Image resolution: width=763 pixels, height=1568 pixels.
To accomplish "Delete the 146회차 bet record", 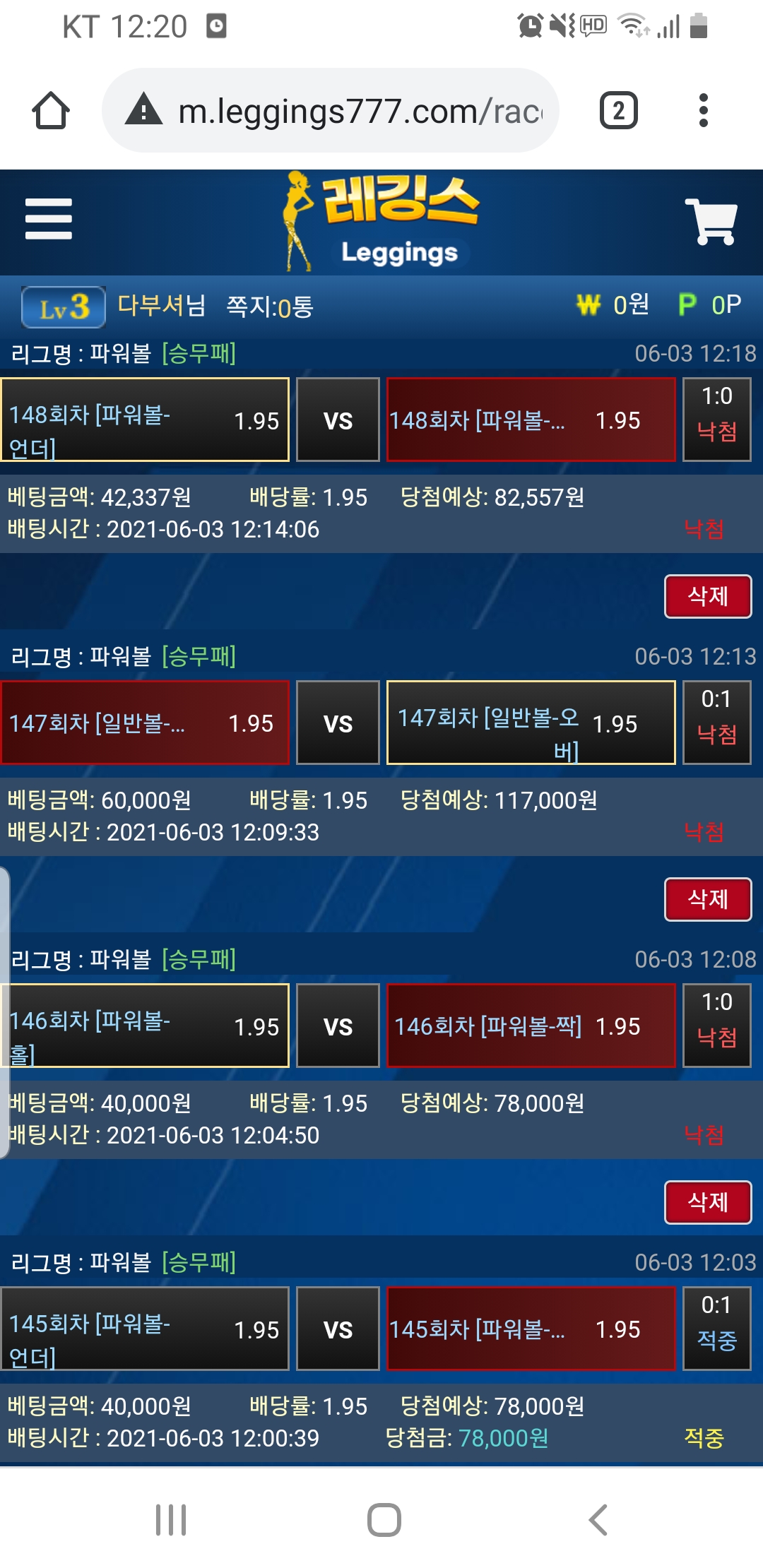I will click(707, 1202).
